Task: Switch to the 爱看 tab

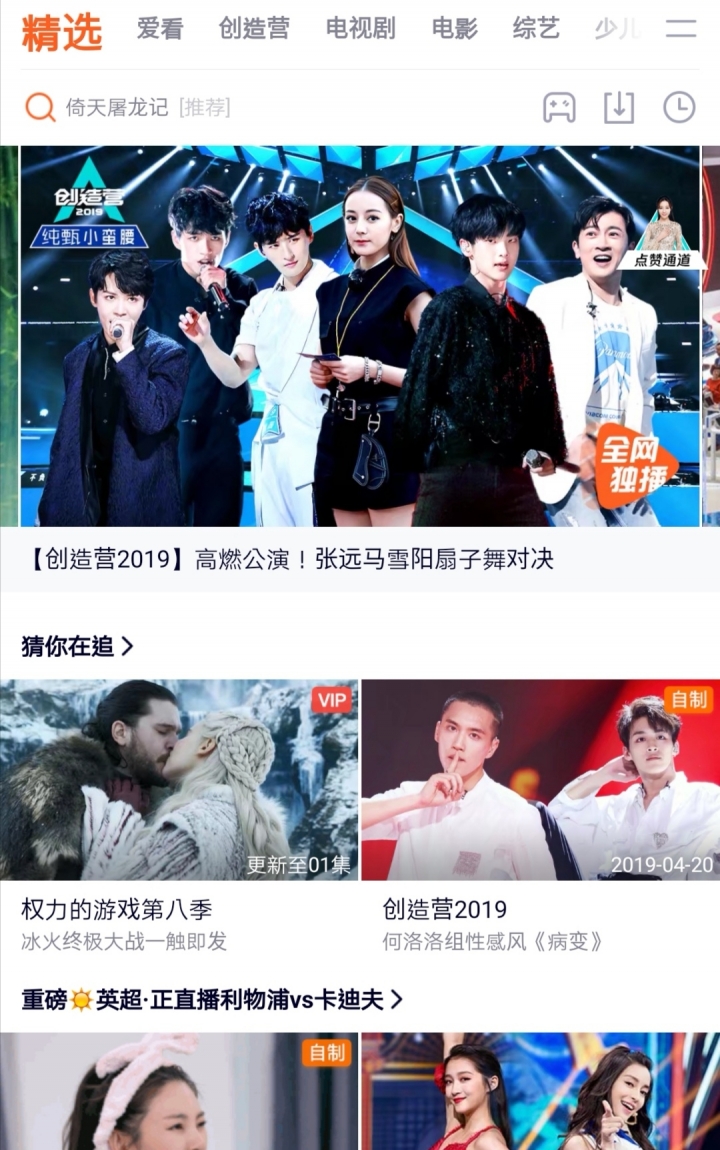Action: (160, 29)
